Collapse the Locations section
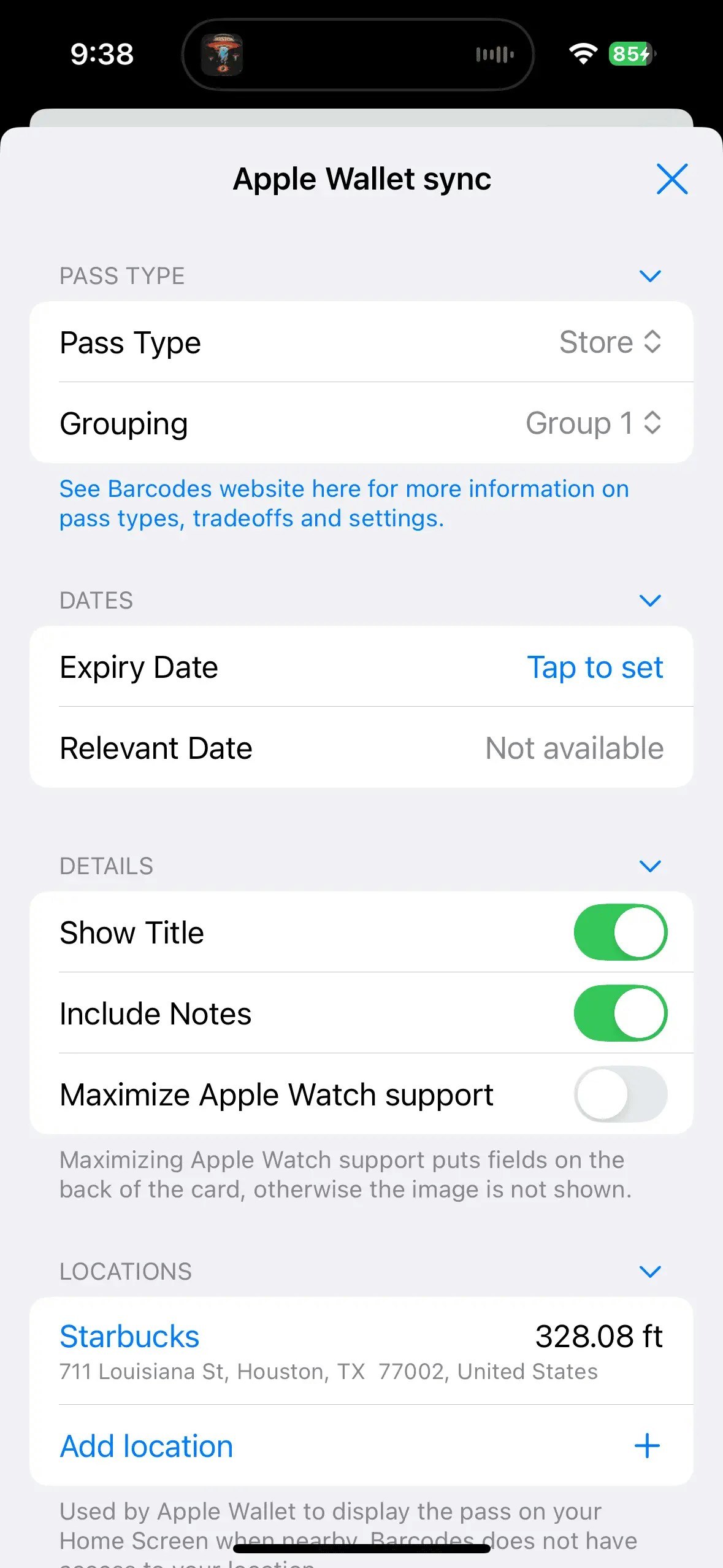This screenshot has height=1568, width=723. (x=649, y=1271)
